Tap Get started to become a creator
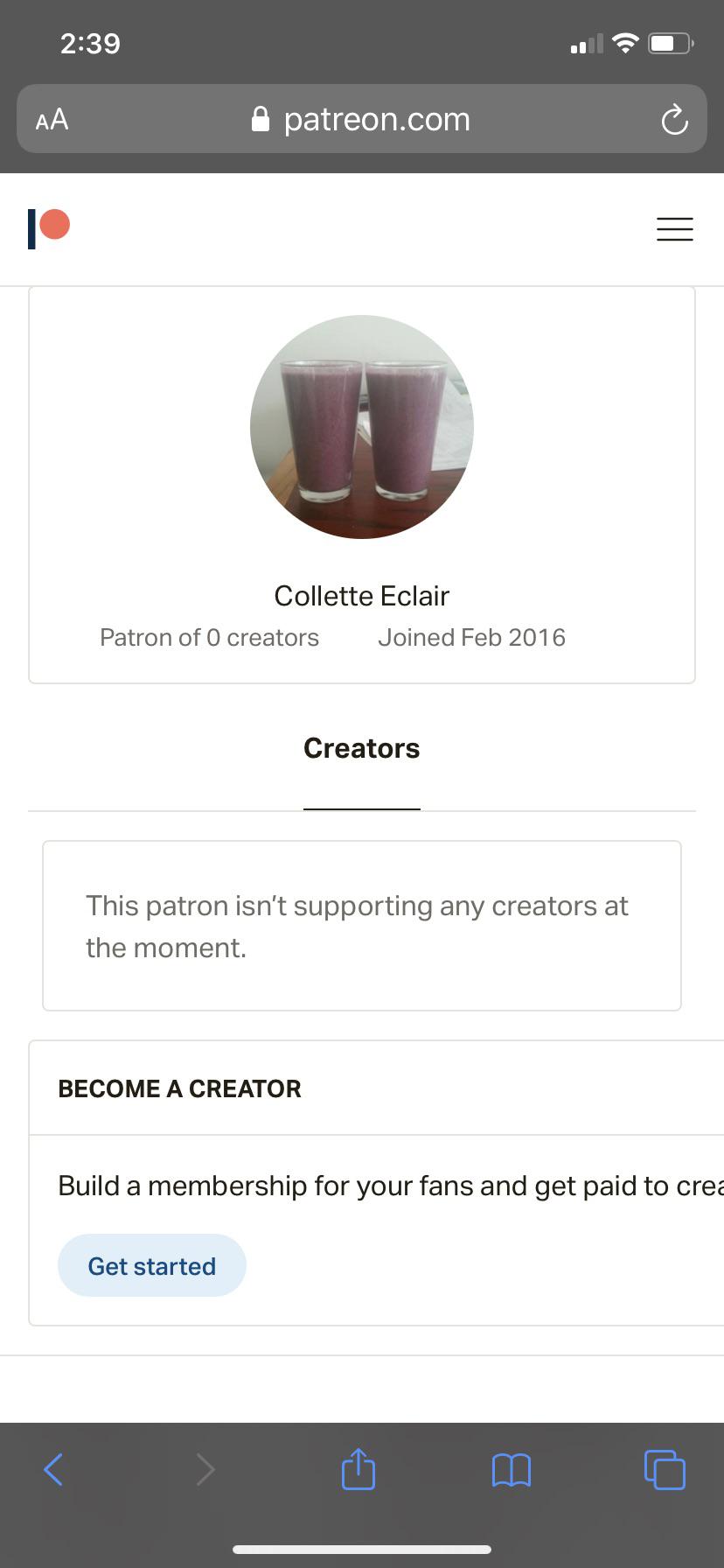Image resolution: width=724 pixels, height=1568 pixels. click(x=152, y=1265)
